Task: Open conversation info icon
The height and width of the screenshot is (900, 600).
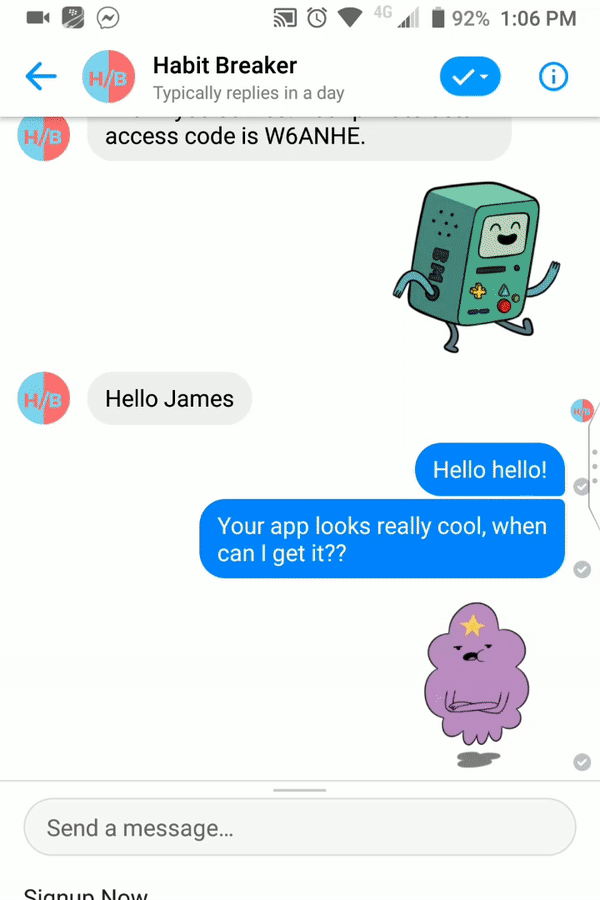Action: coord(553,77)
